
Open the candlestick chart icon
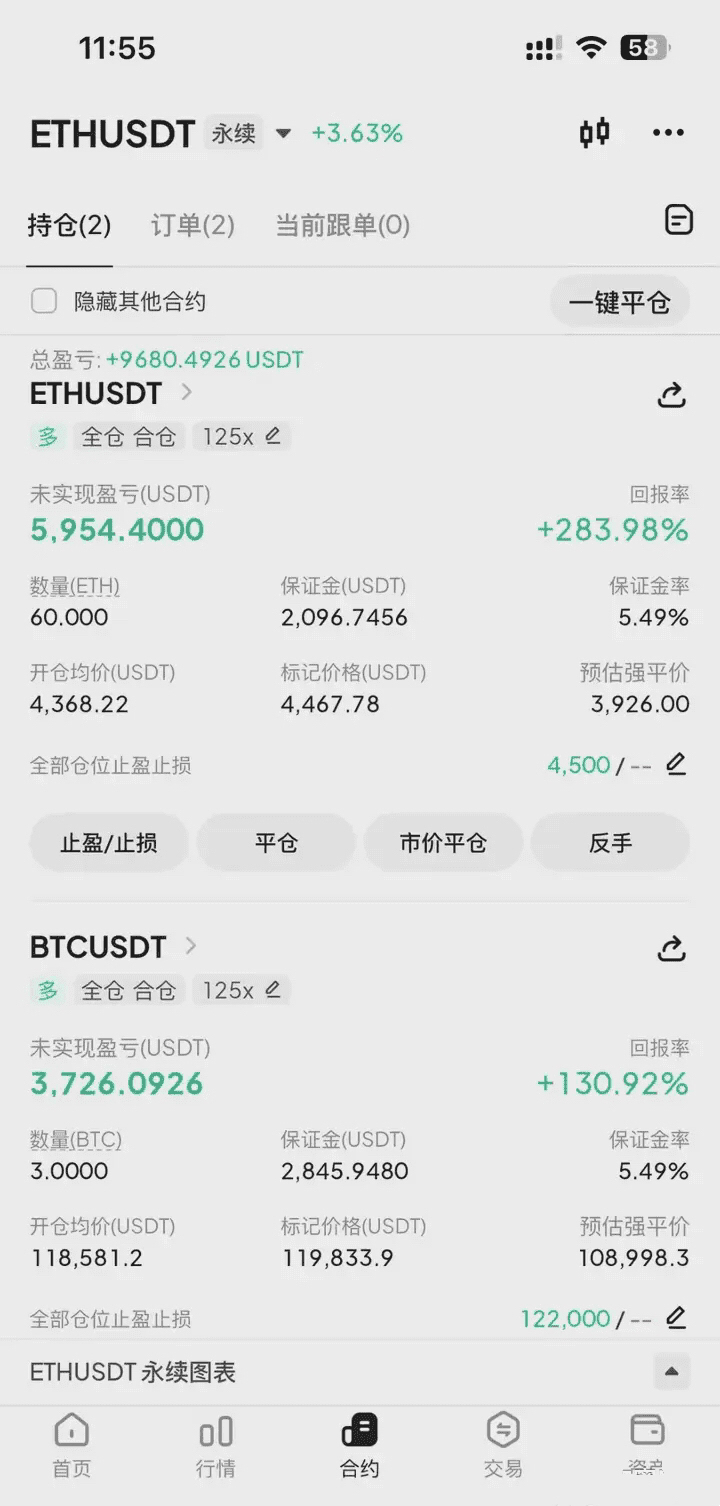[594, 132]
